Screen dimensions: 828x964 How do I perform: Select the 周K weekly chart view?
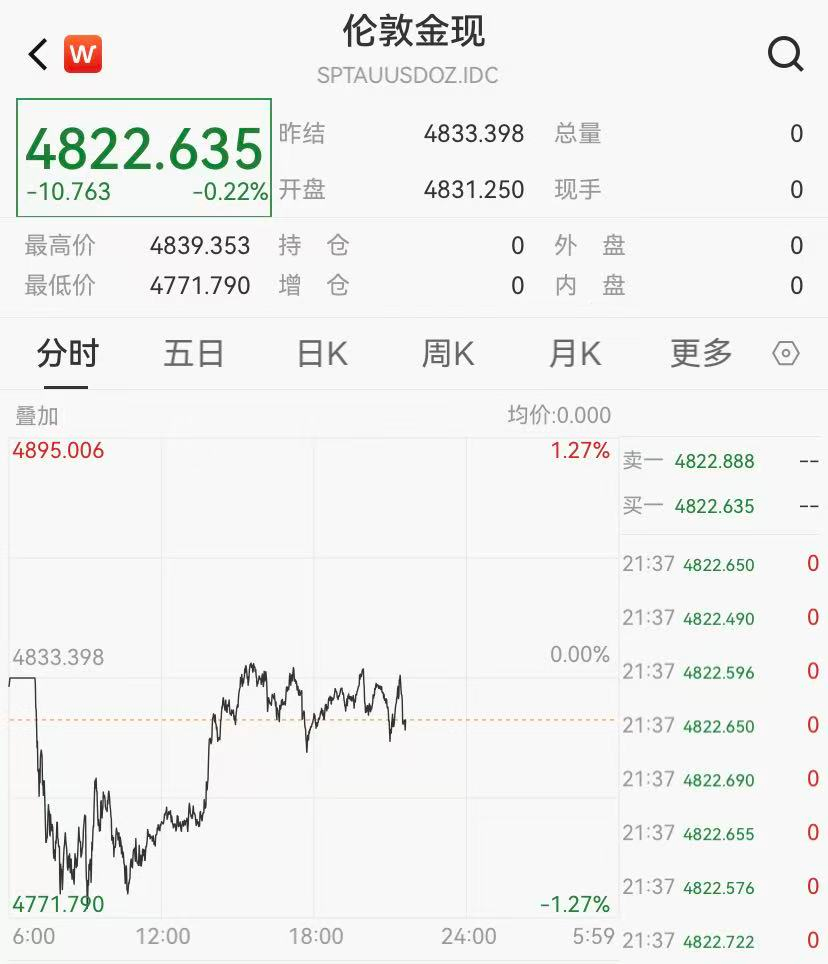click(447, 353)
